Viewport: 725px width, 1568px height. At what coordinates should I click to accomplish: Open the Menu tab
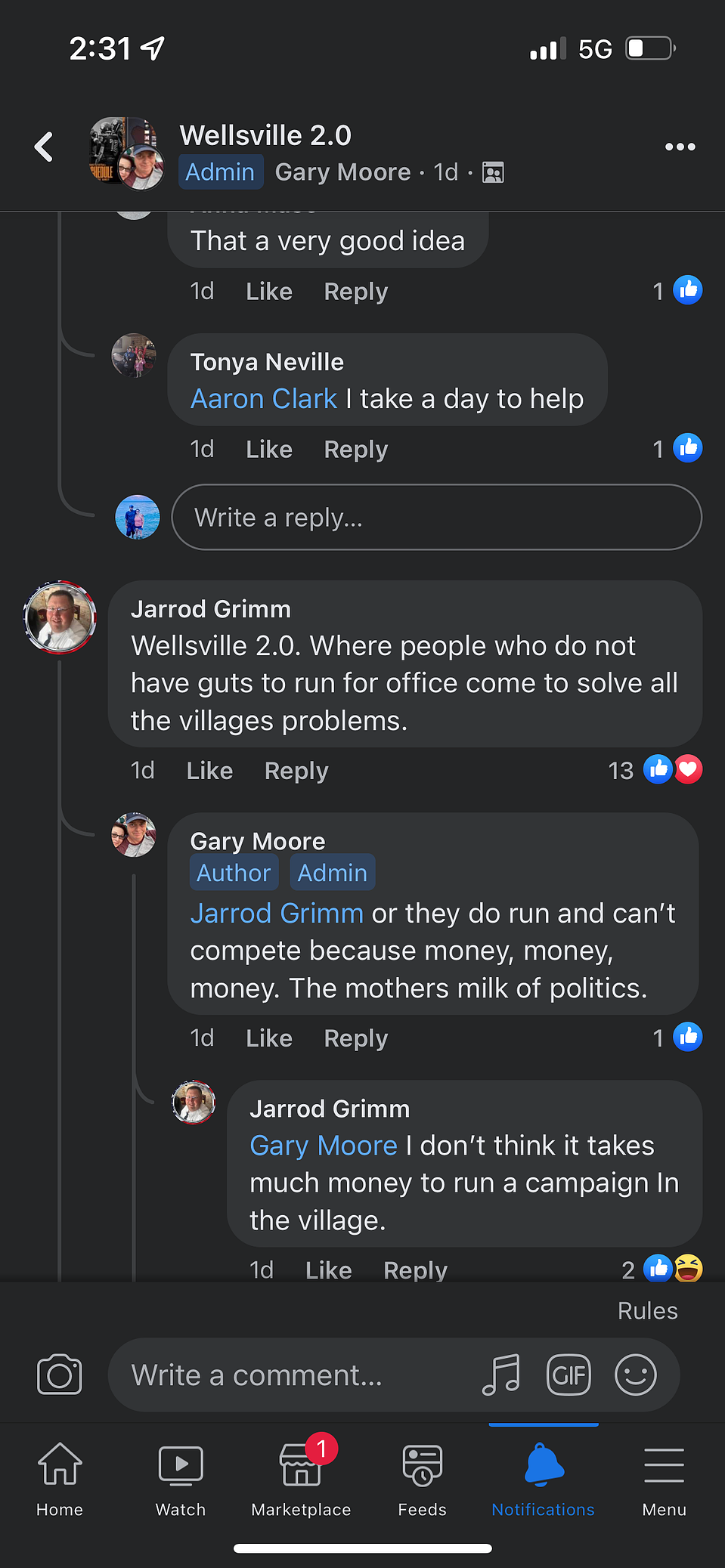click(664, 1479)
